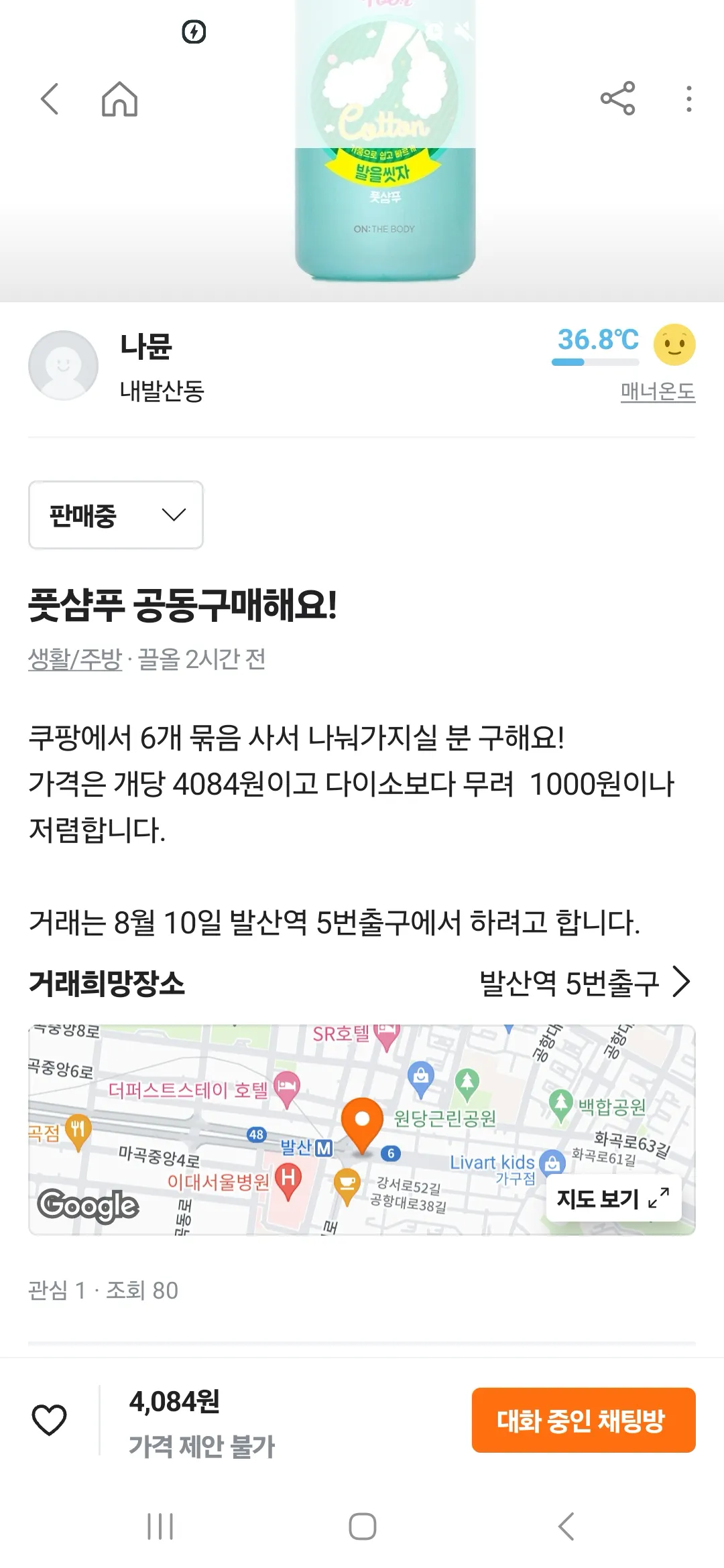Go back using the top arrow
724x1568 pixels.
pyautogui.click(x=50, y=99)
